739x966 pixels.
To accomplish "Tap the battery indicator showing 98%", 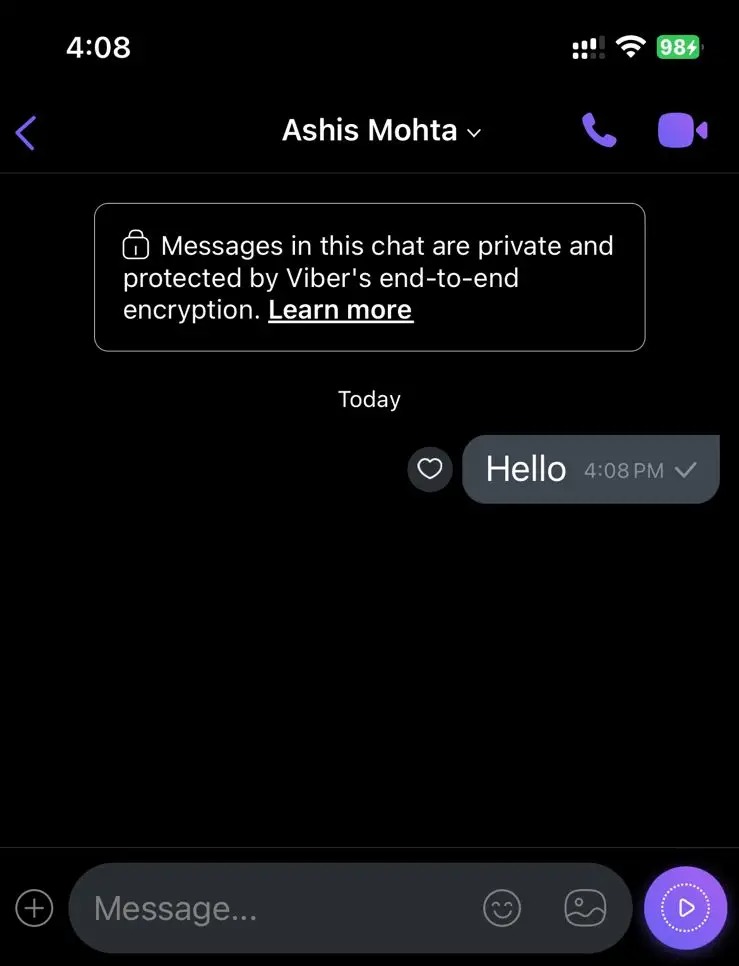I will pos(678,46).
